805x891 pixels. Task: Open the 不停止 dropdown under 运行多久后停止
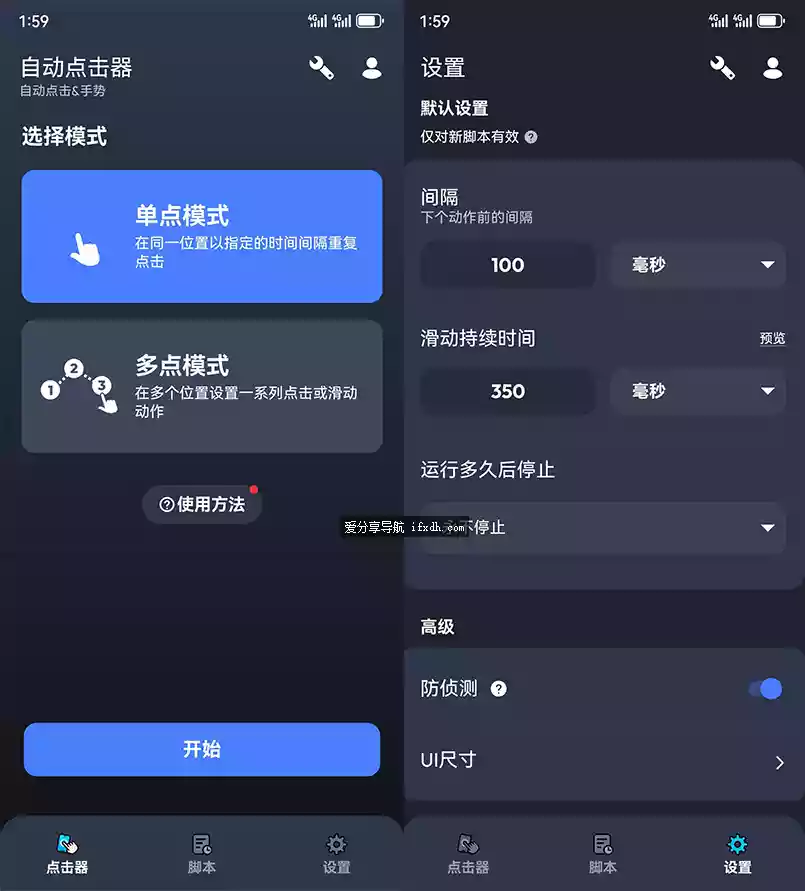[600, 528]
